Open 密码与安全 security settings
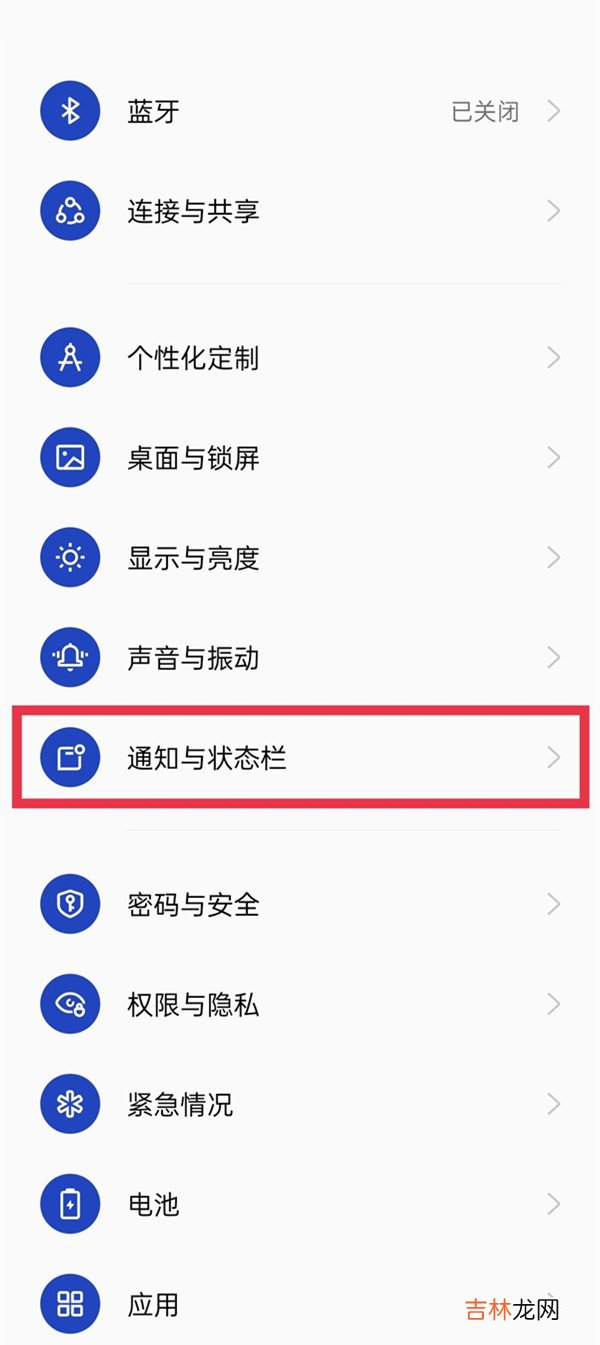Image resolution: width=600 pixels, height=1345 pixels. 300,905
